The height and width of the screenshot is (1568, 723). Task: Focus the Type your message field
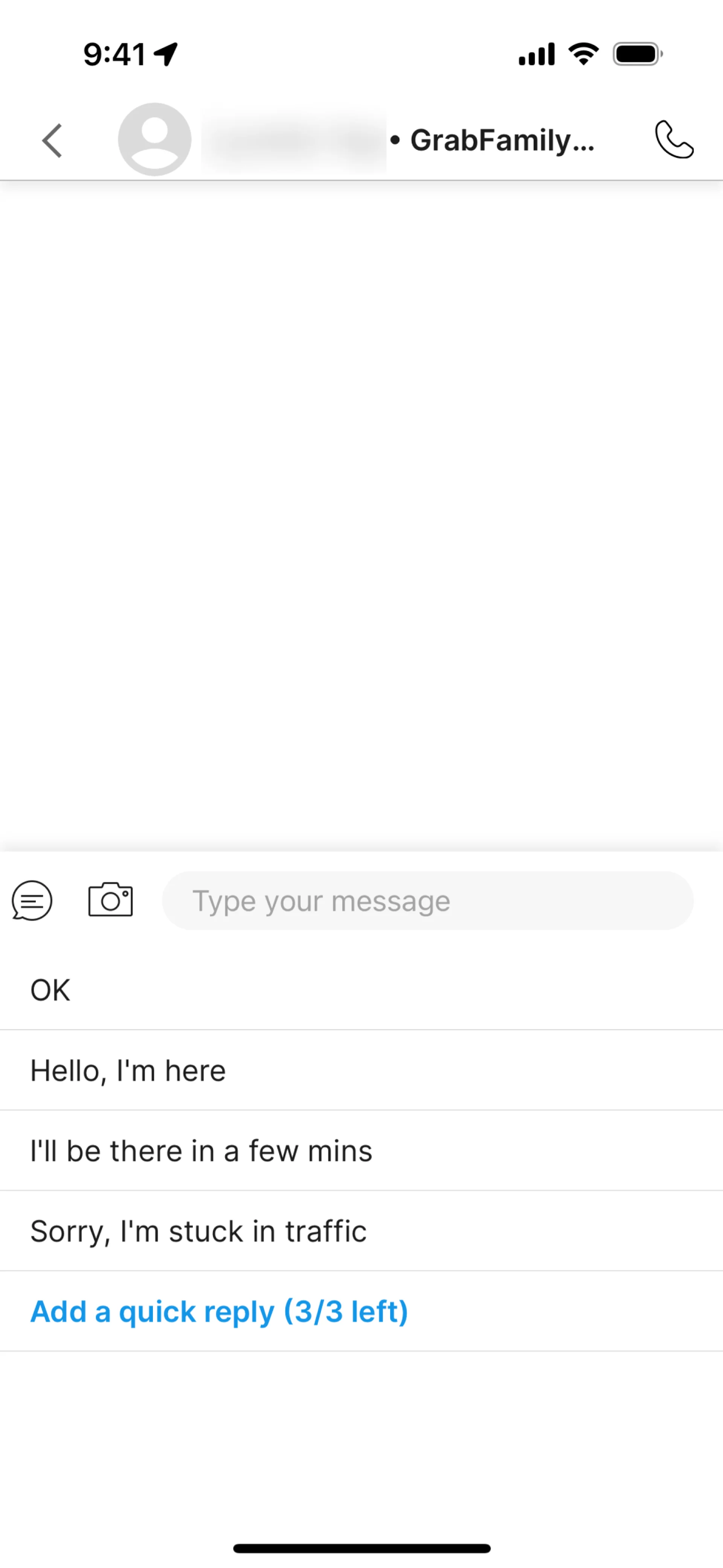click(x=427, y=900)
